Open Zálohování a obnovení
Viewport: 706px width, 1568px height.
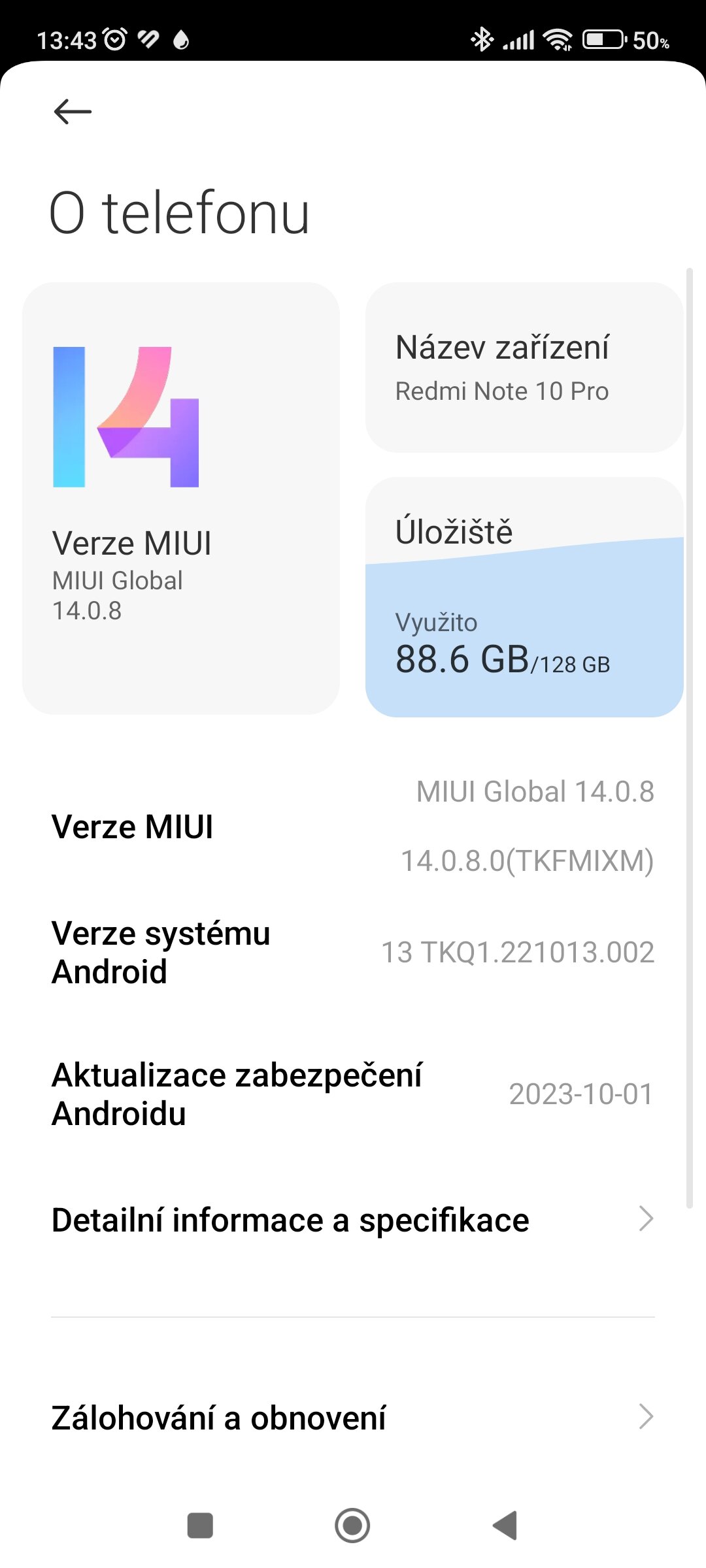point(353,1418)
